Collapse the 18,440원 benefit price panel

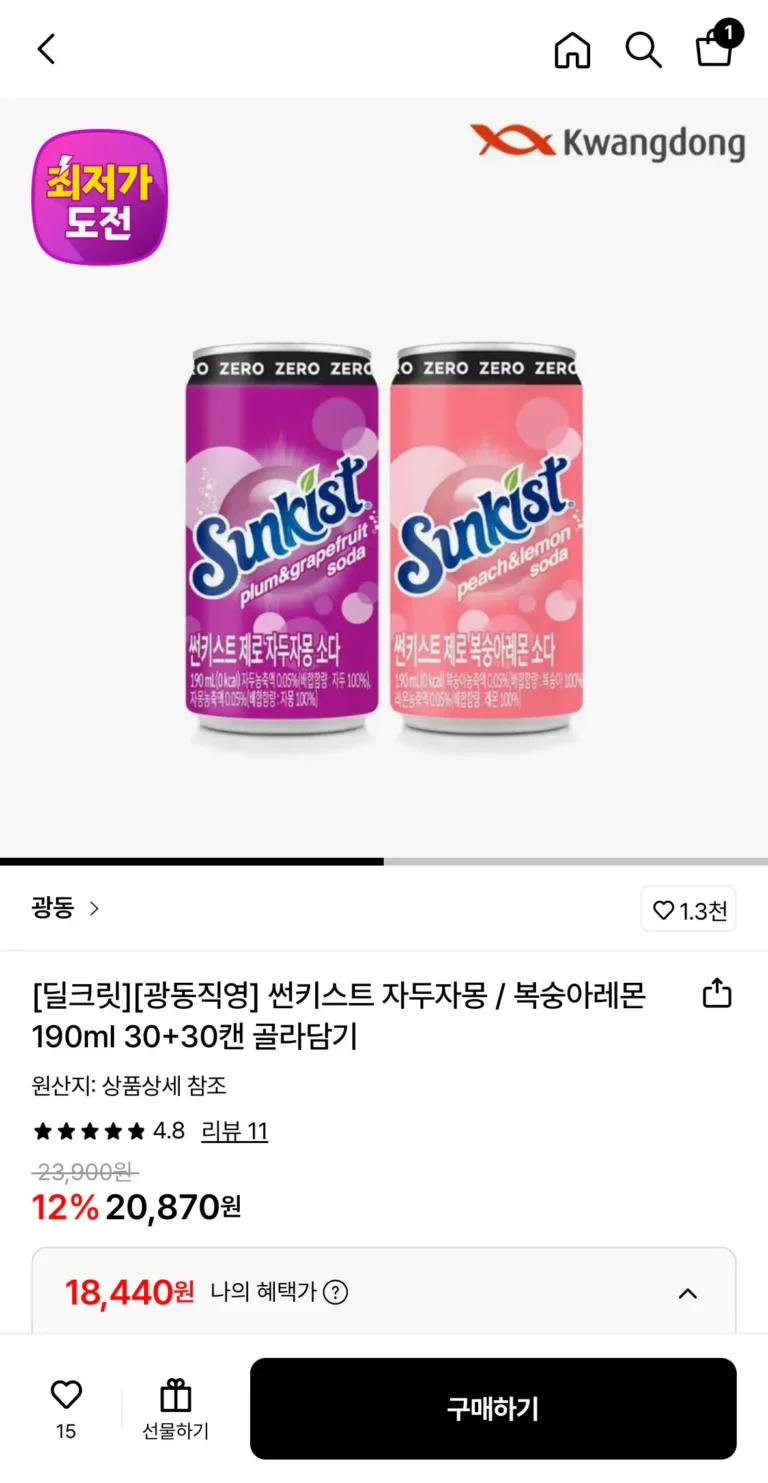(687, 1293)
